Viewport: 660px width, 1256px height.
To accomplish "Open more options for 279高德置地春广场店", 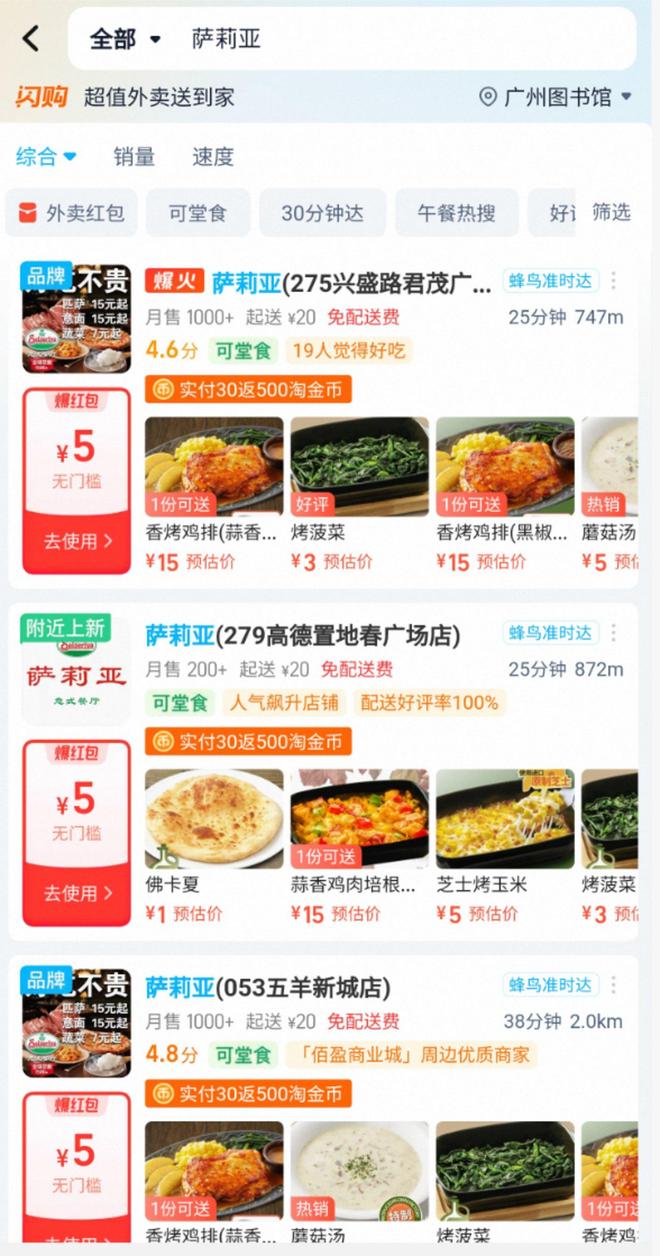I will [x=614, y=634].
